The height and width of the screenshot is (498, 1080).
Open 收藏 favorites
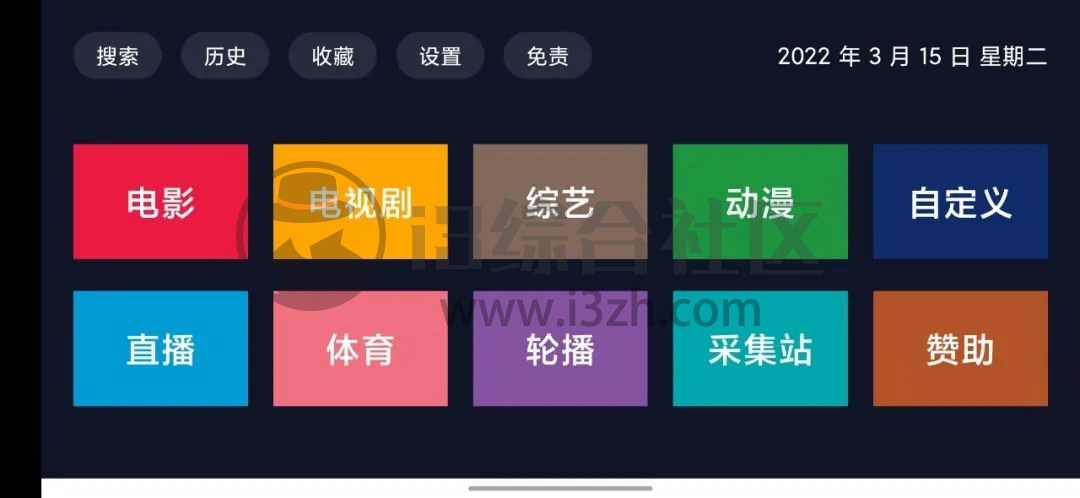pos(332,56)
